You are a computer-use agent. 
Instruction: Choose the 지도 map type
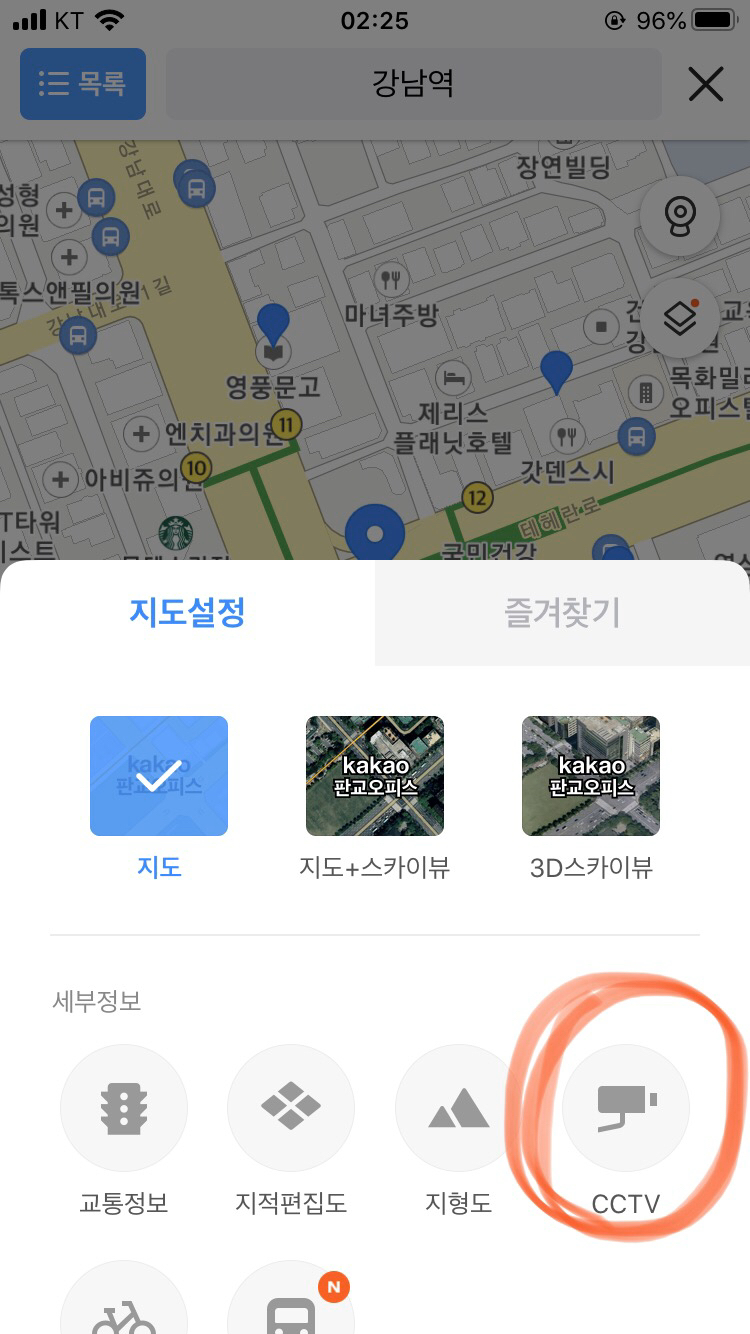pos(159,776)
